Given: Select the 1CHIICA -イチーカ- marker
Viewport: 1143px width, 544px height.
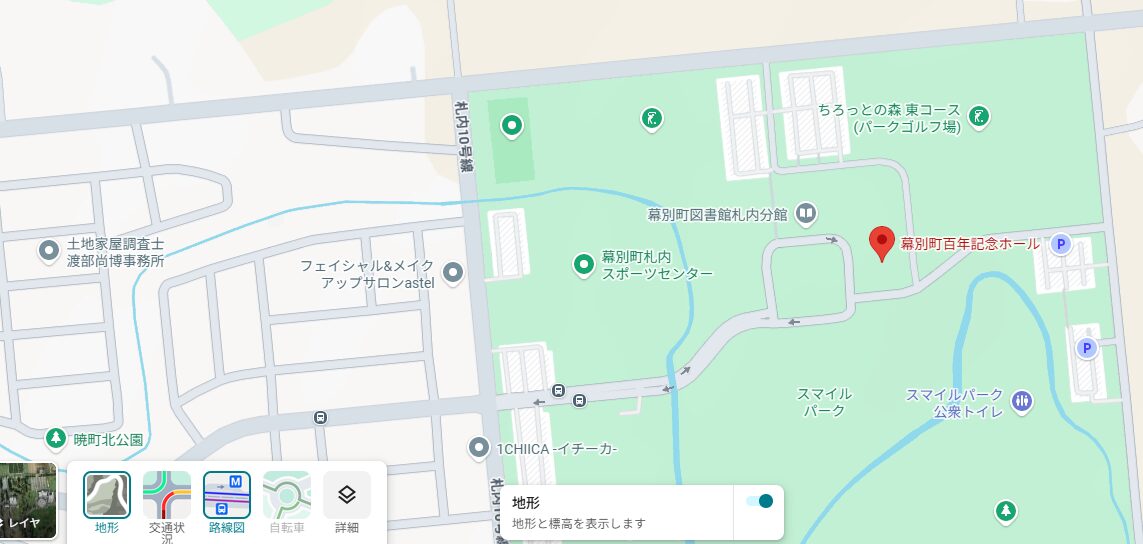Looking at the screenshot, I should 480,448.
